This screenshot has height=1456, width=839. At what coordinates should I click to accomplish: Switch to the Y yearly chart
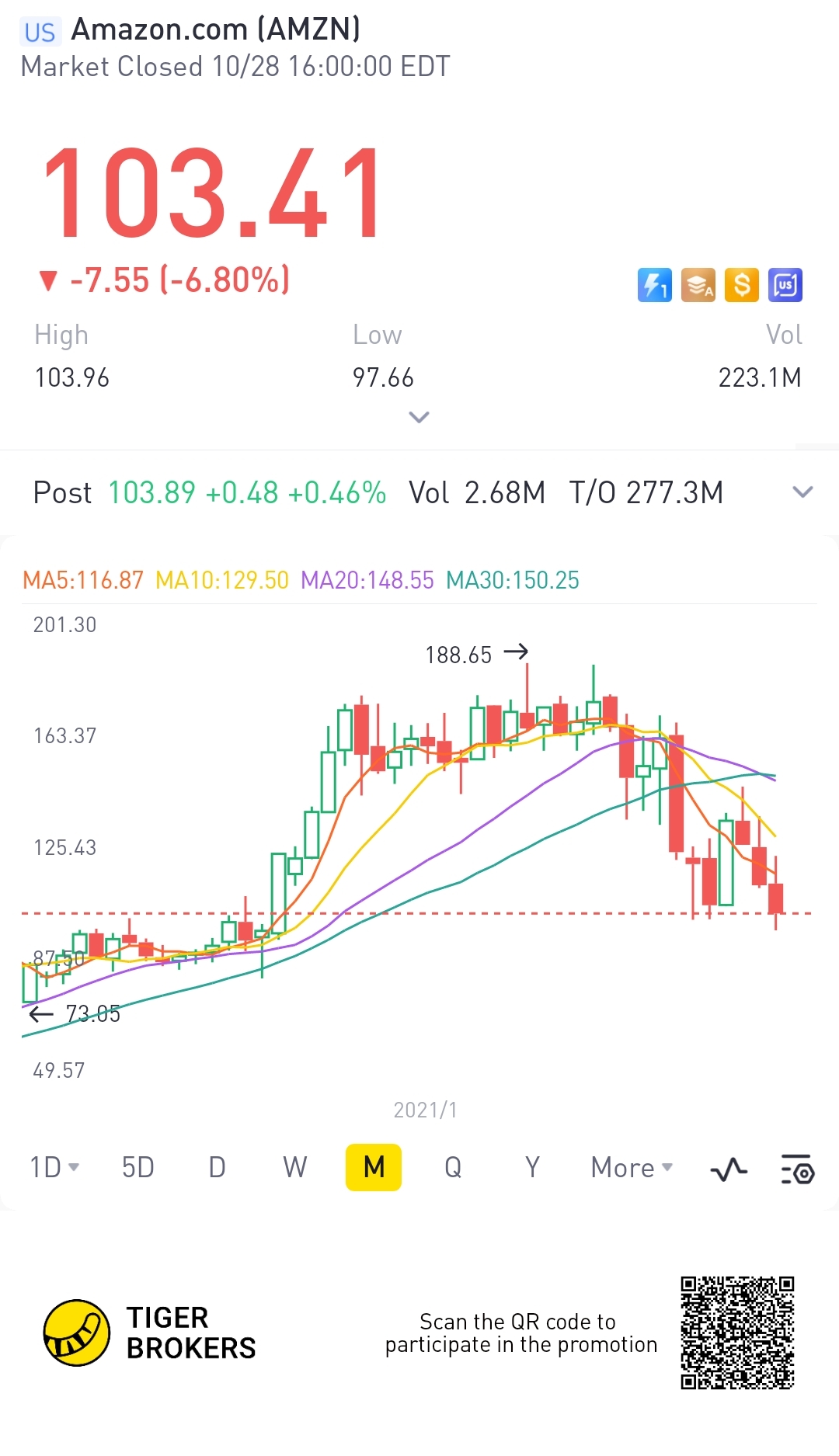point(532,1167)
